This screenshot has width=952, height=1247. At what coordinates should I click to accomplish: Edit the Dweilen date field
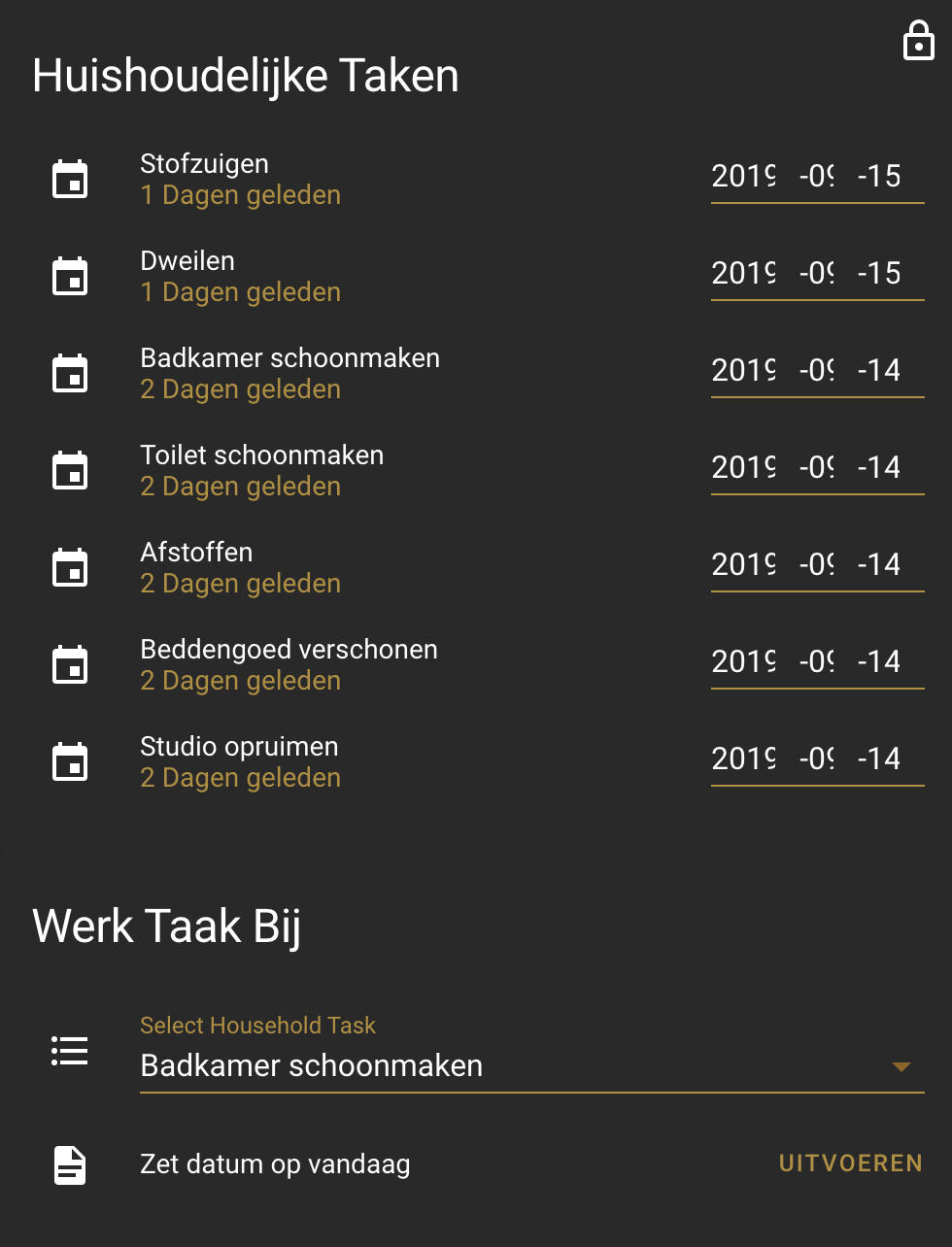[x=816, y=274]
